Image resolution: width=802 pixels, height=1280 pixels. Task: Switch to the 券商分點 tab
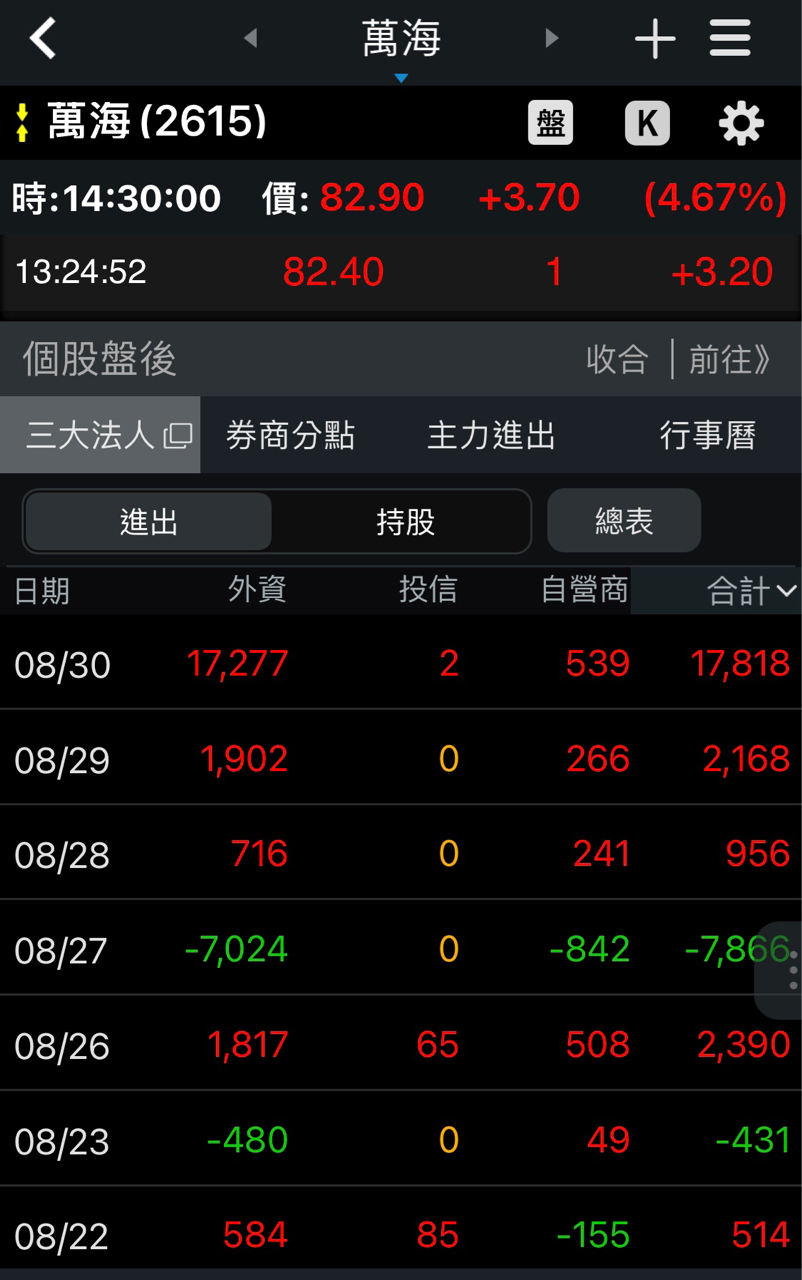[290, 434]
